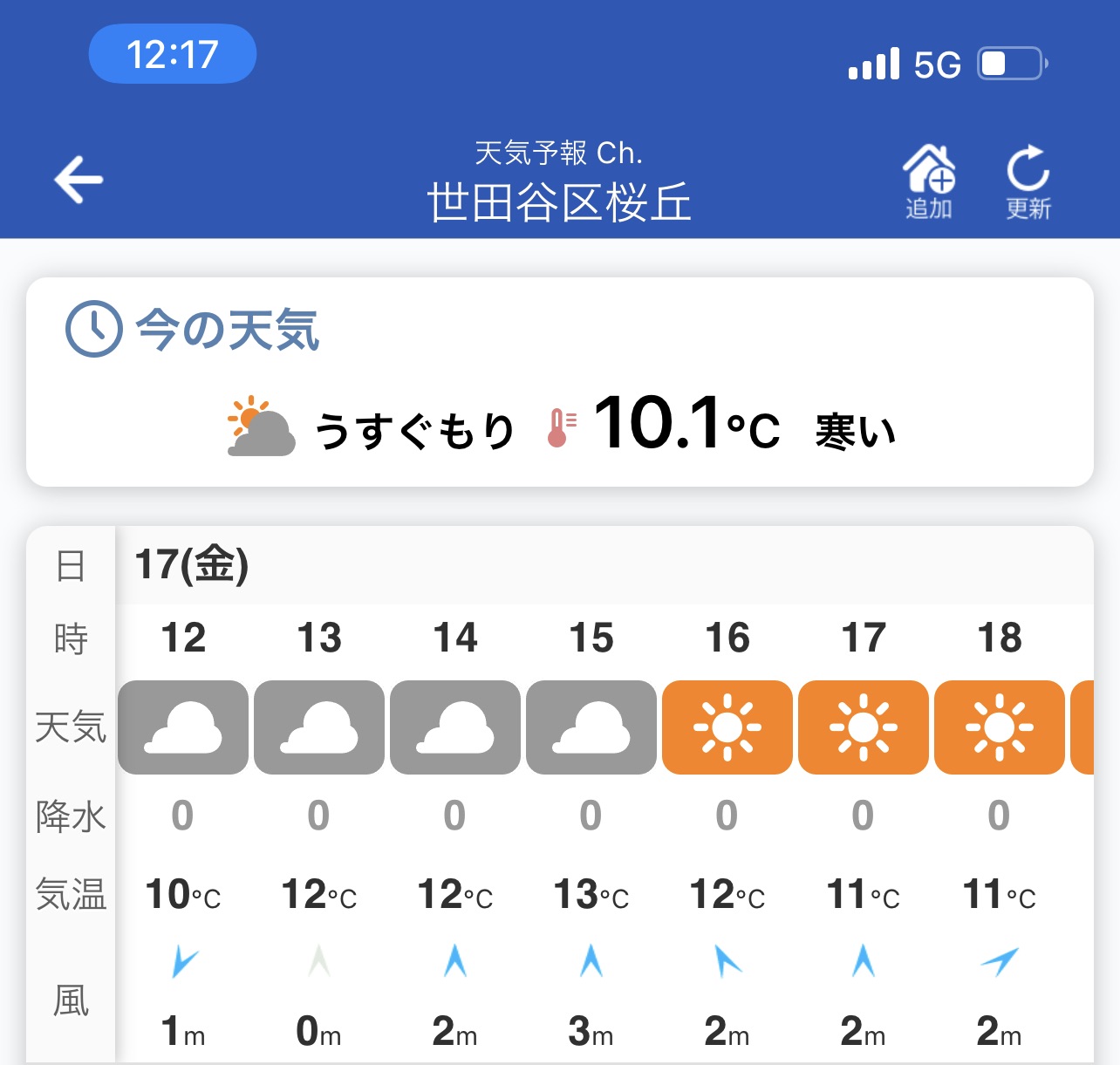
Task: Go back using the arrow icon
Action: pyautogui.click(x=79, y=180)
